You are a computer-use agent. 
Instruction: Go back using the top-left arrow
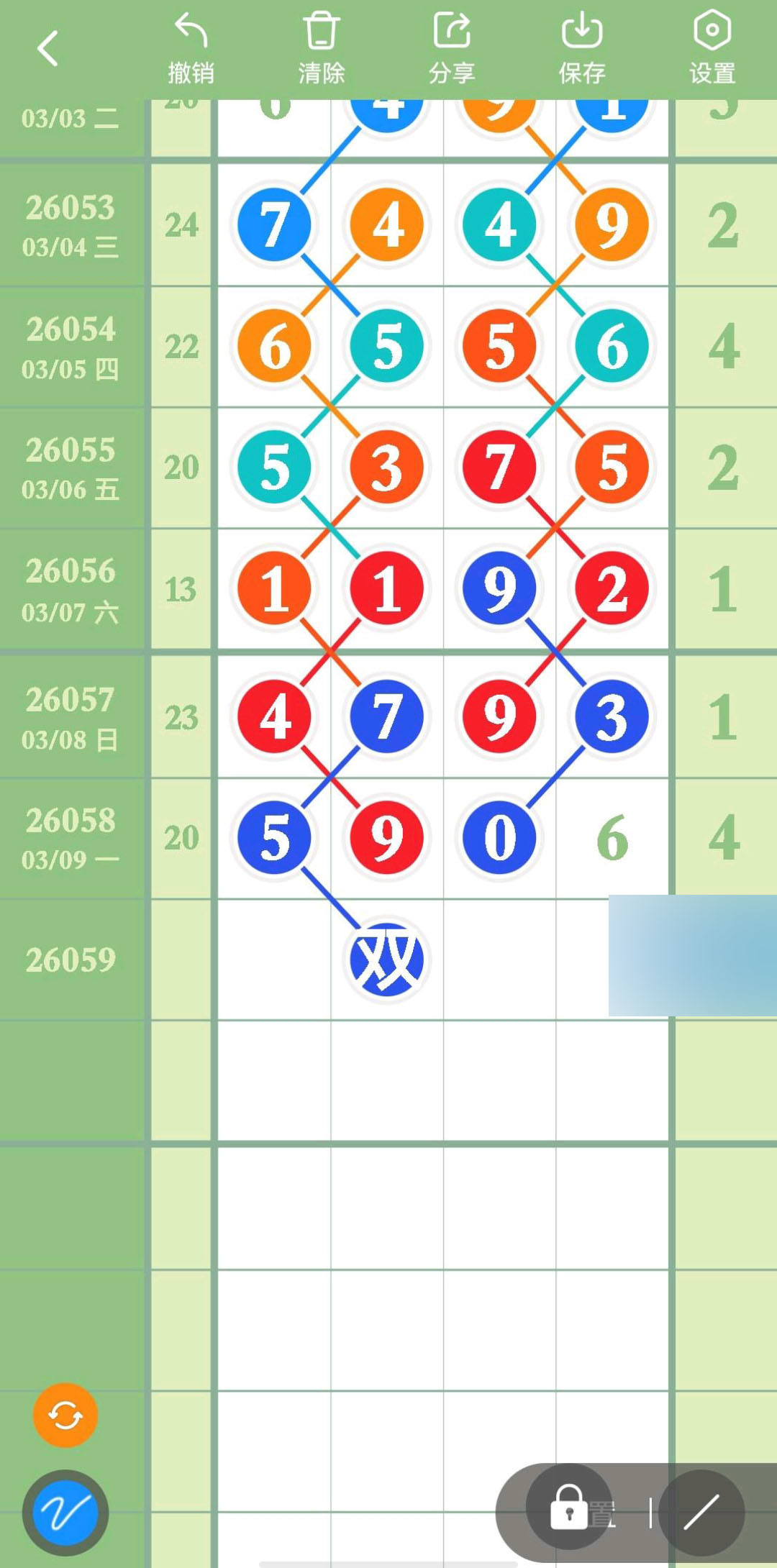(x=47, y=49)
